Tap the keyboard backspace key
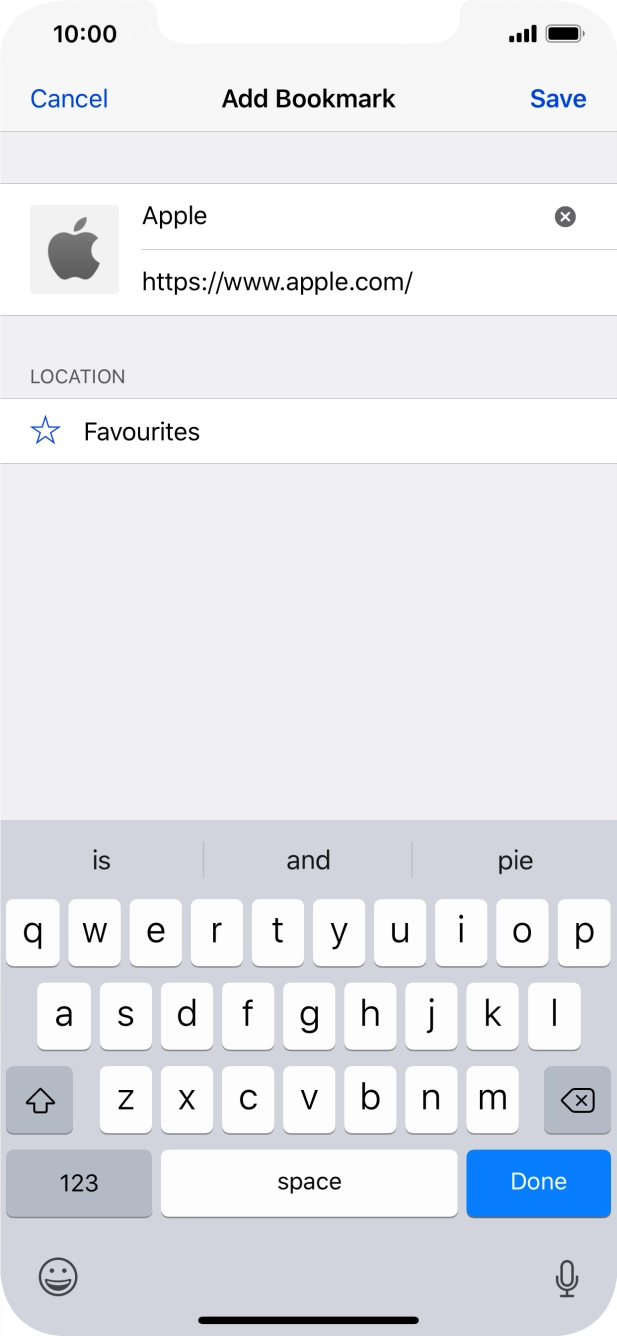The width and height of the screenshot is (617, 1336). point(577,1100)
